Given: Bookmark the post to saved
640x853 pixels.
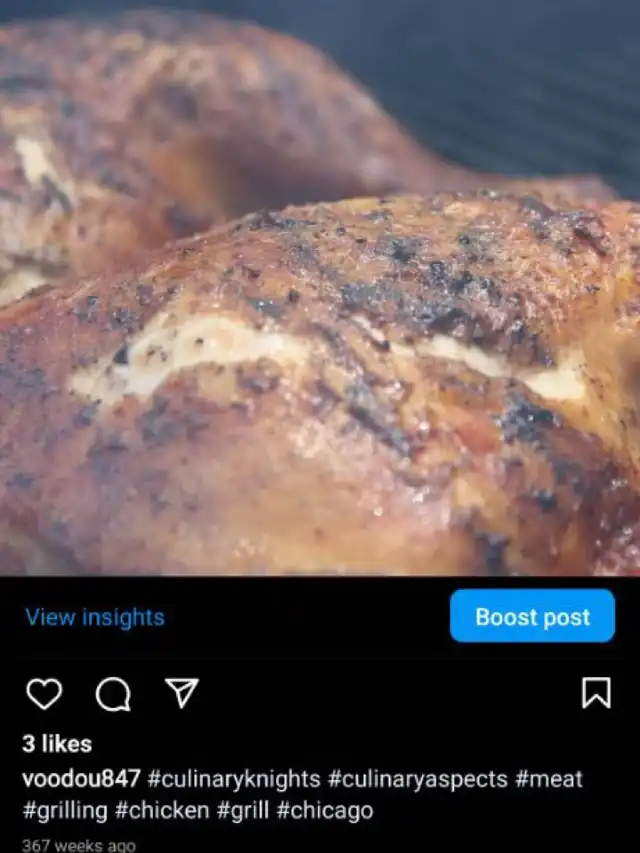Looking at the screenshot, I should point(596,693).
